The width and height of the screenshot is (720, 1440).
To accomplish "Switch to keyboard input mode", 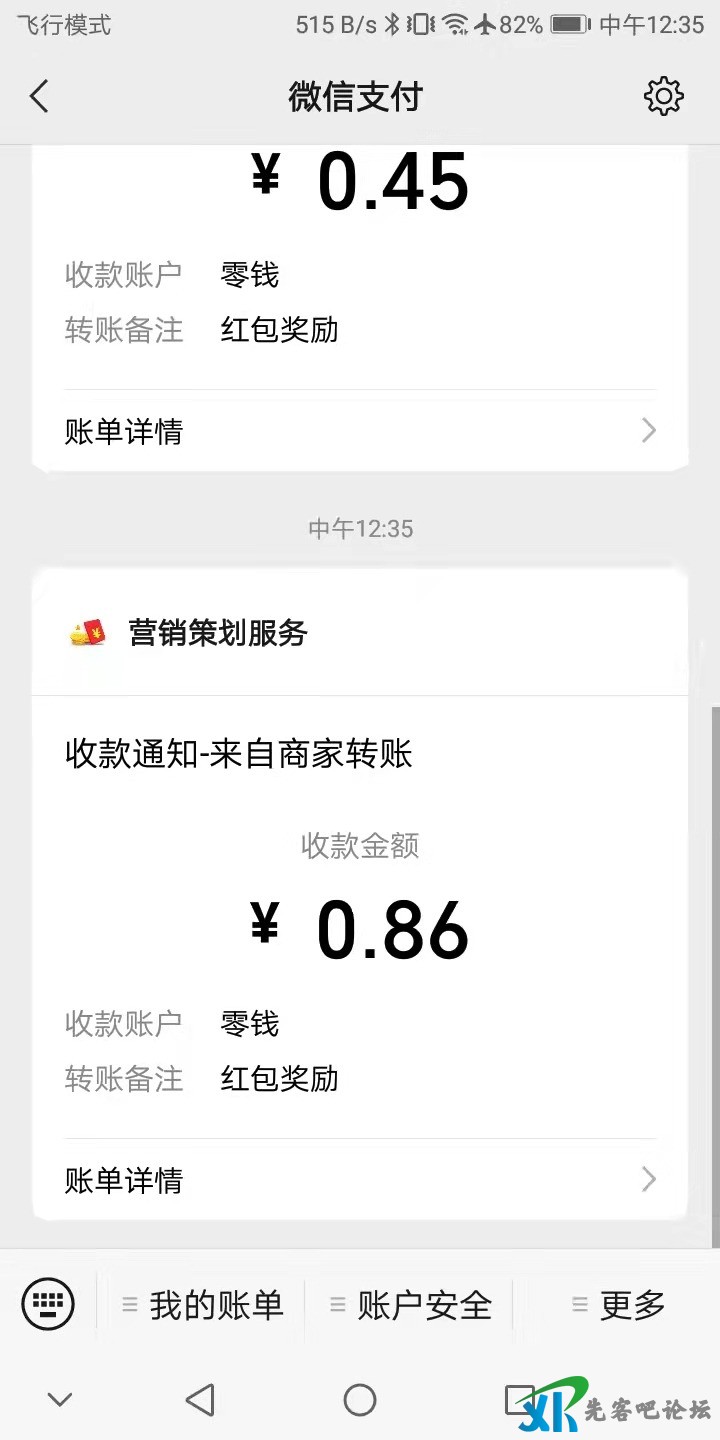I will (x=48, y=1304).
